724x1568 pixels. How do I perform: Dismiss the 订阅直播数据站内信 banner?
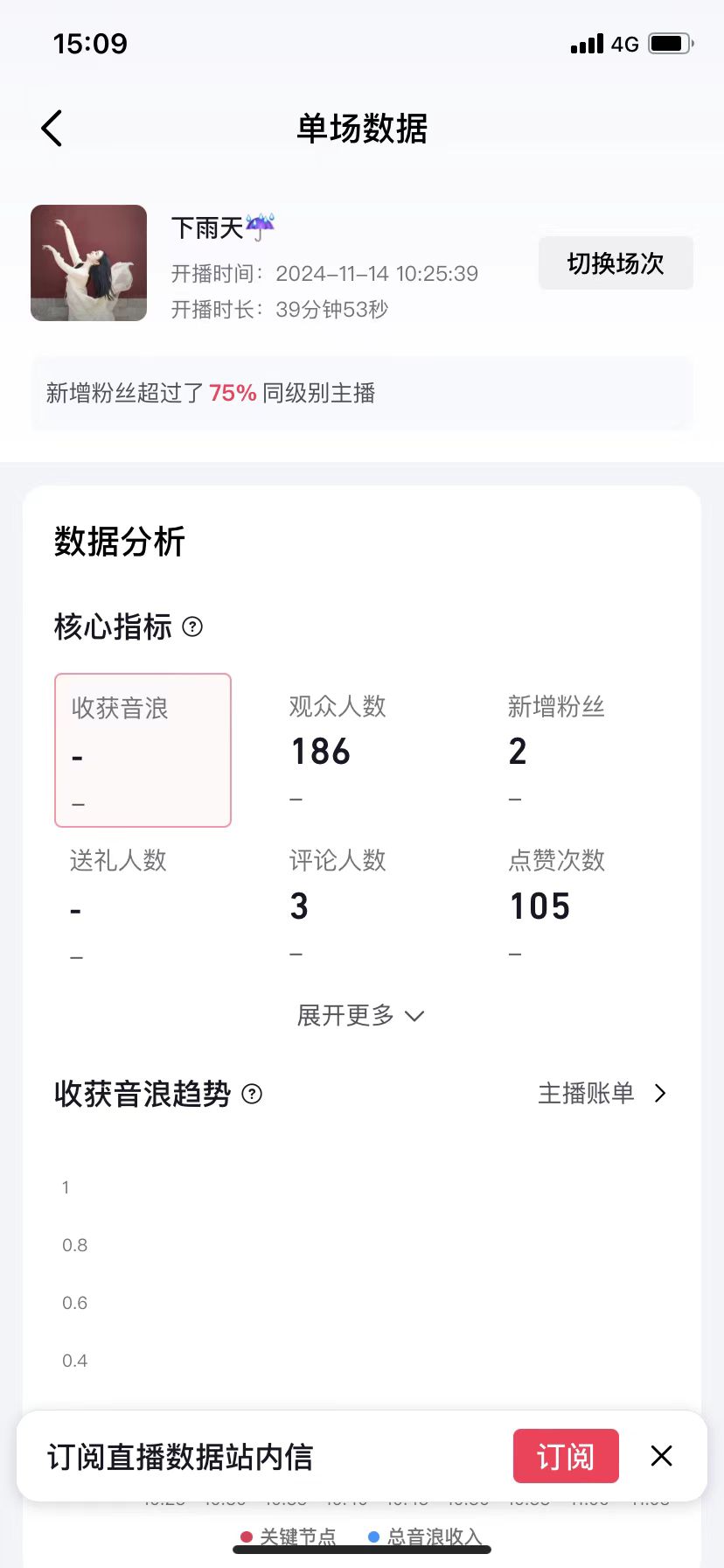click(662, 1456)
